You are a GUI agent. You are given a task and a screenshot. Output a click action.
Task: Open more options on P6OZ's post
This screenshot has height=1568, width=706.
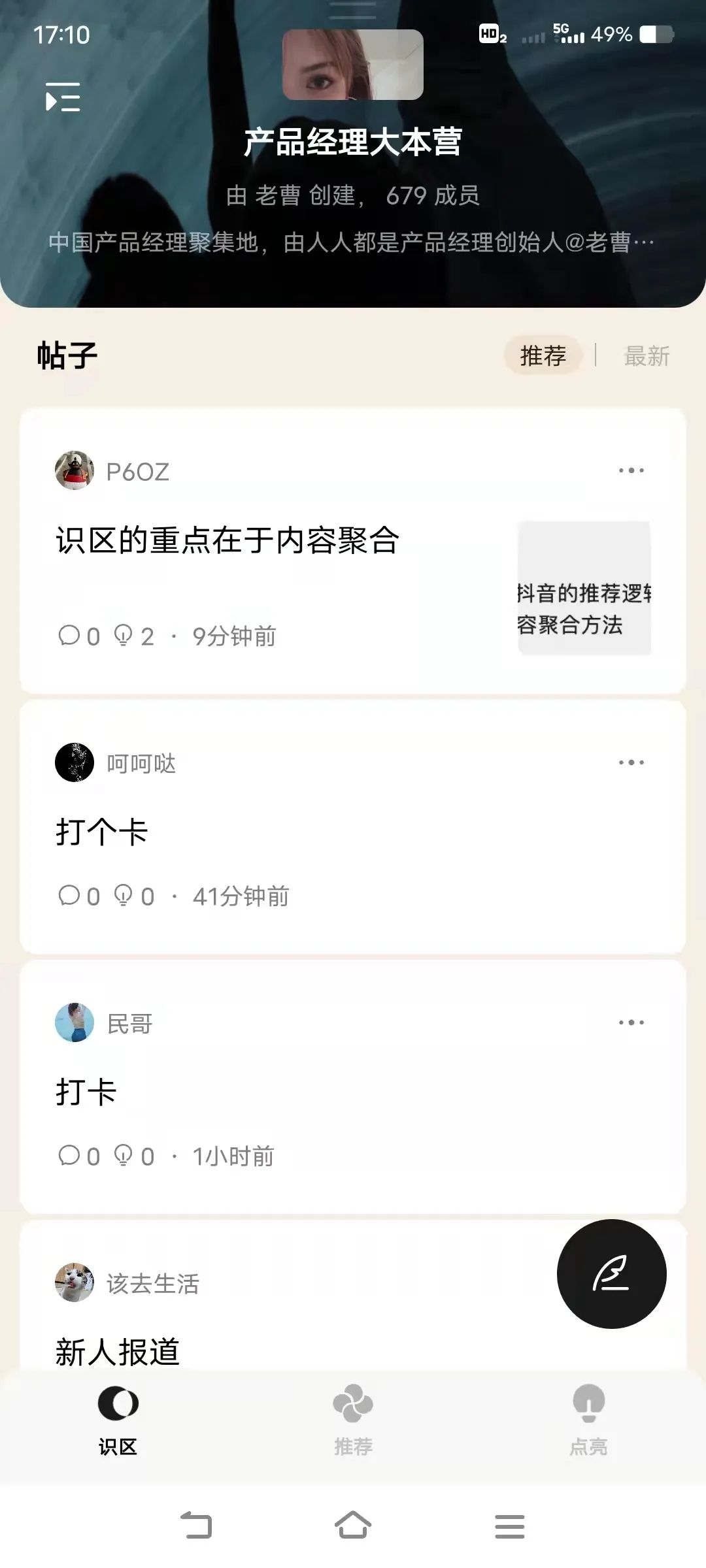click(631, 470)
